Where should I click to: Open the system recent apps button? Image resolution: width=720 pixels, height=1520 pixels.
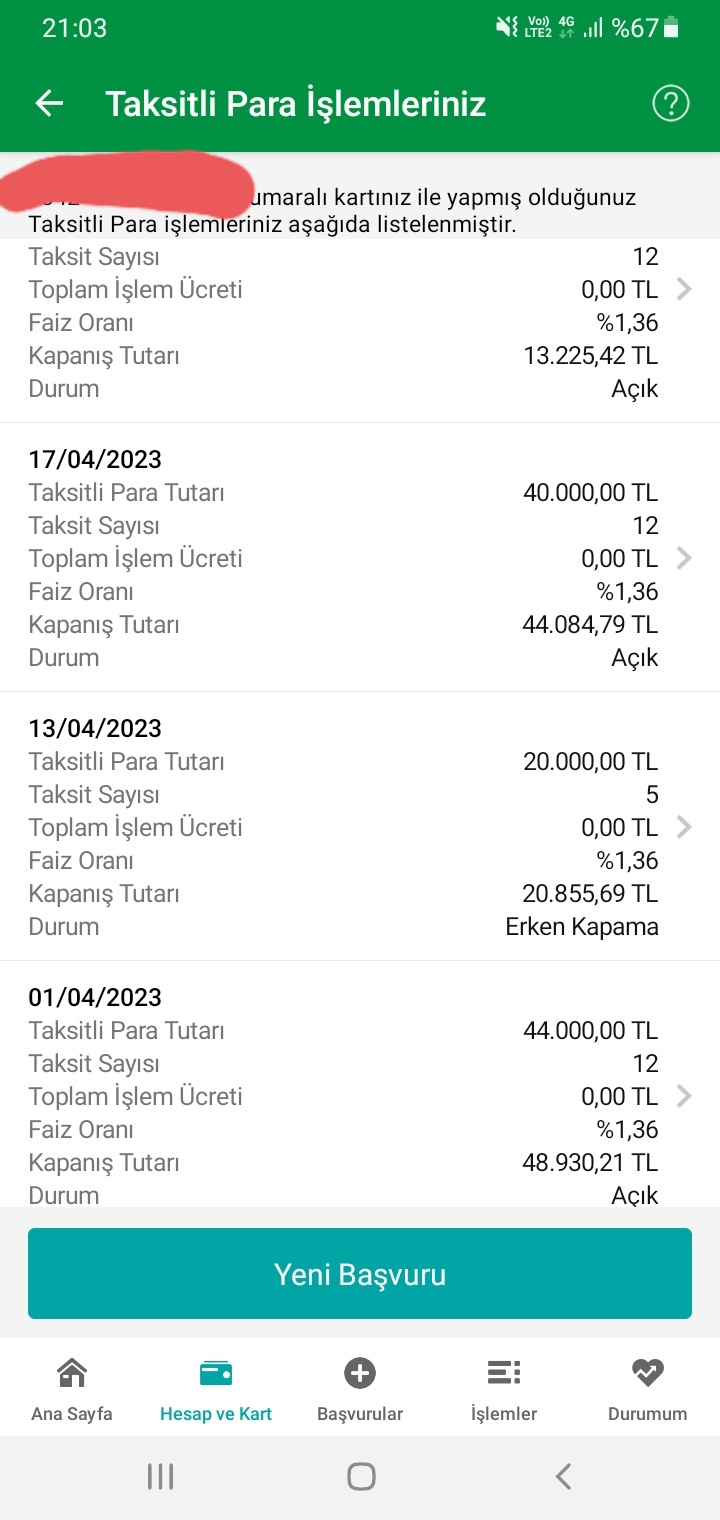pos(160,1476)
